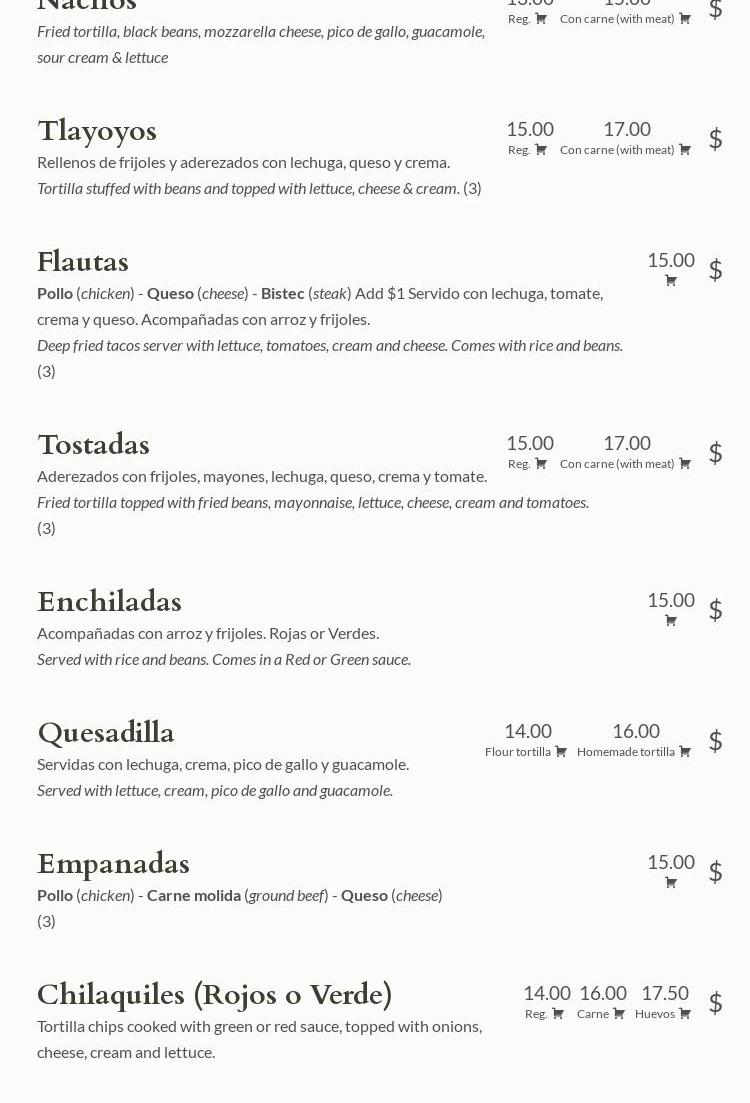
Task: Add homemade tortilla Quesadilla to the cart
Action: 685,752
